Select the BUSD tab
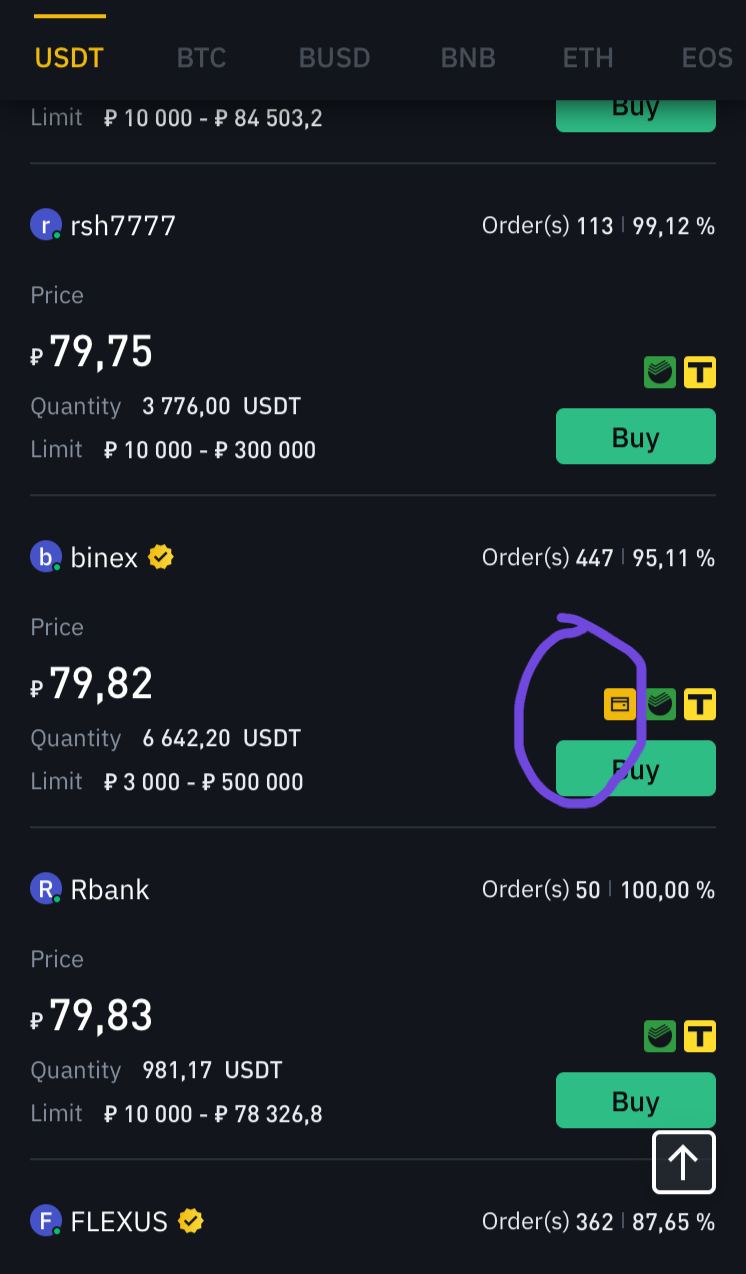 click(x=334, y=57)
